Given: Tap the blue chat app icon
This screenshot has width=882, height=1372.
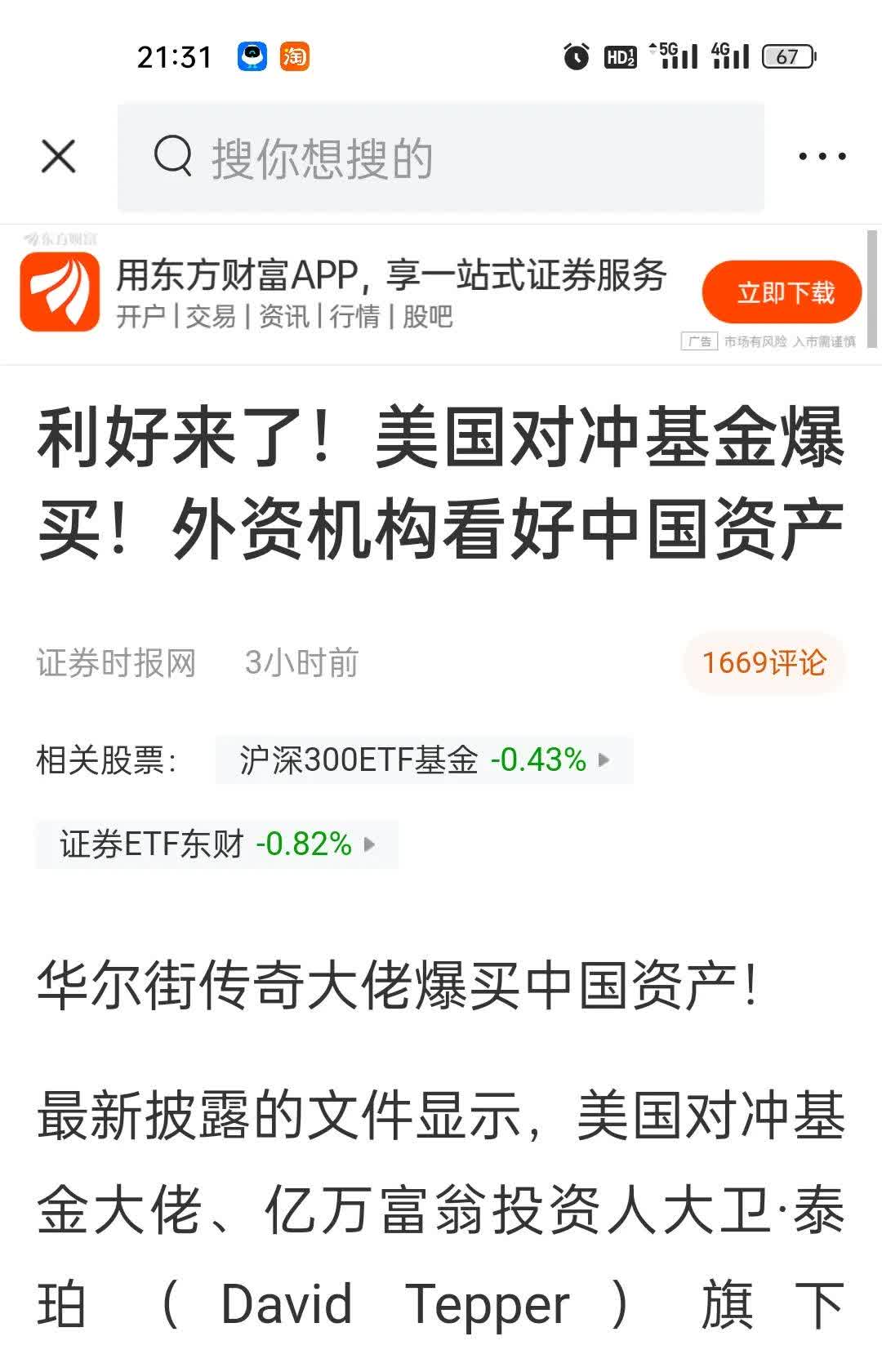Looking at the screenshot, I should (250, 56).
